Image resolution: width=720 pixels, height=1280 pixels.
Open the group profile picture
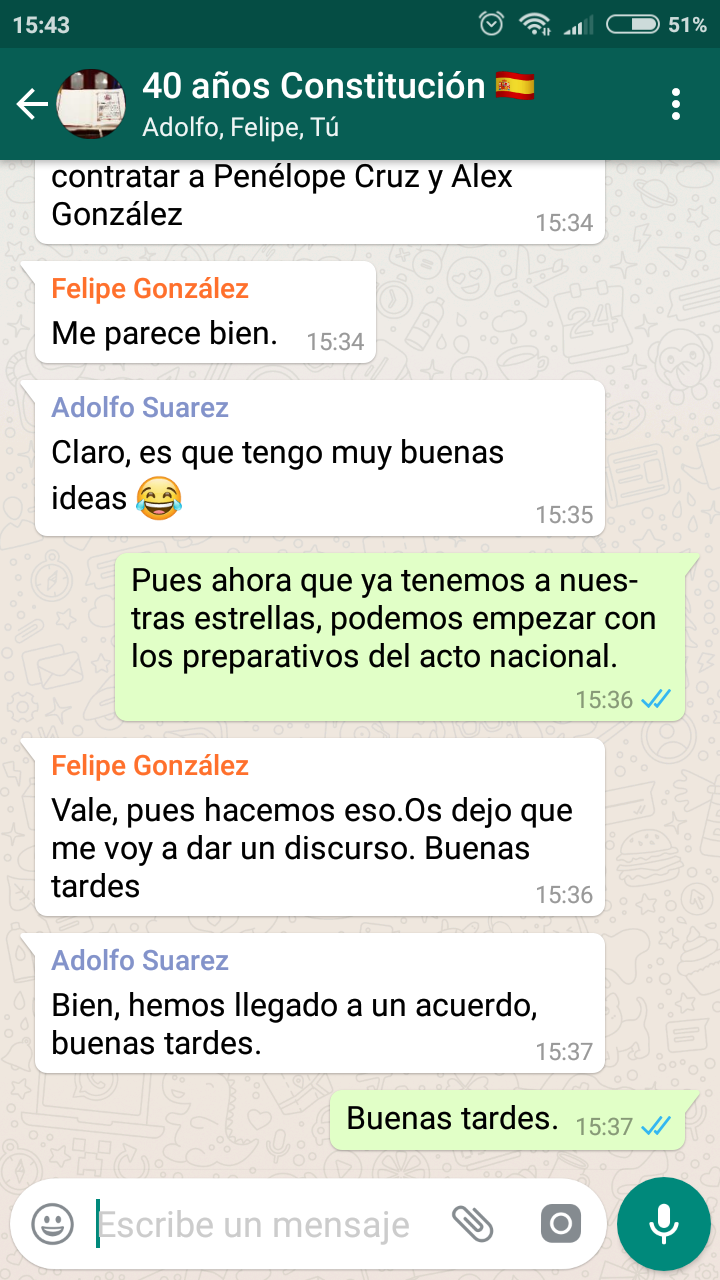pyautogui.click(x=91, y=104)
